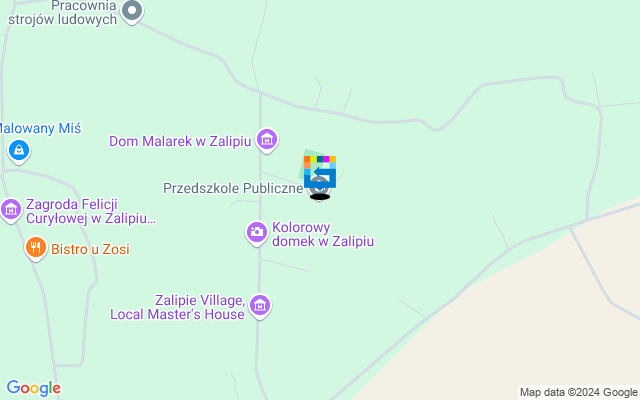Select the Przedszkole Publiczne marker
640x400 pixels.
pos(232,188)
